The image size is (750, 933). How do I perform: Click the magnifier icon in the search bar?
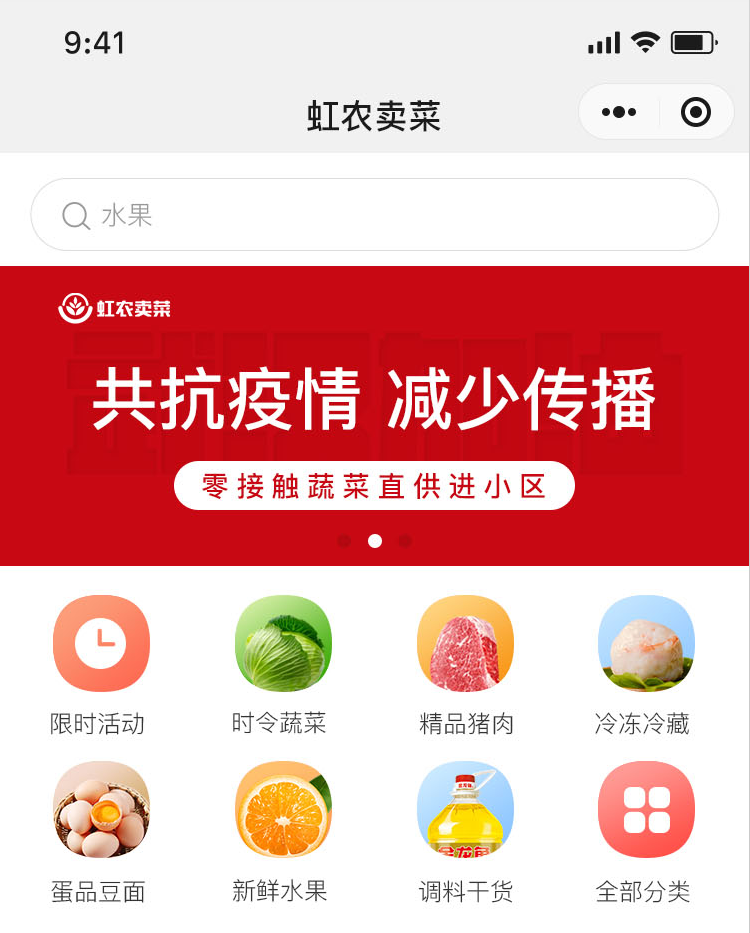[x=74, y=214]
